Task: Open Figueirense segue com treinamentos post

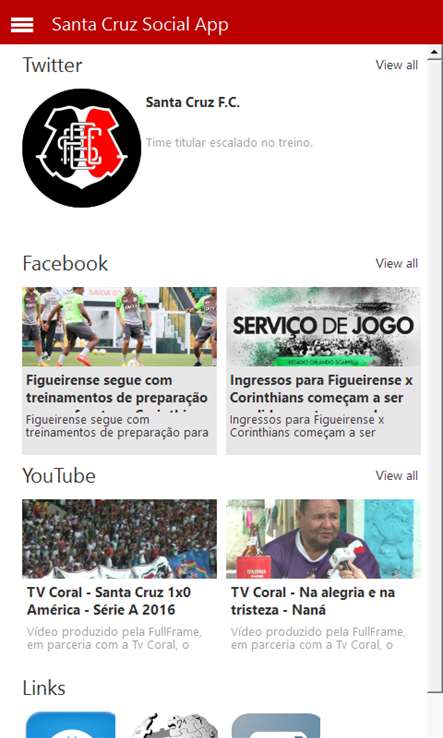Action: (x=120, y=371)
